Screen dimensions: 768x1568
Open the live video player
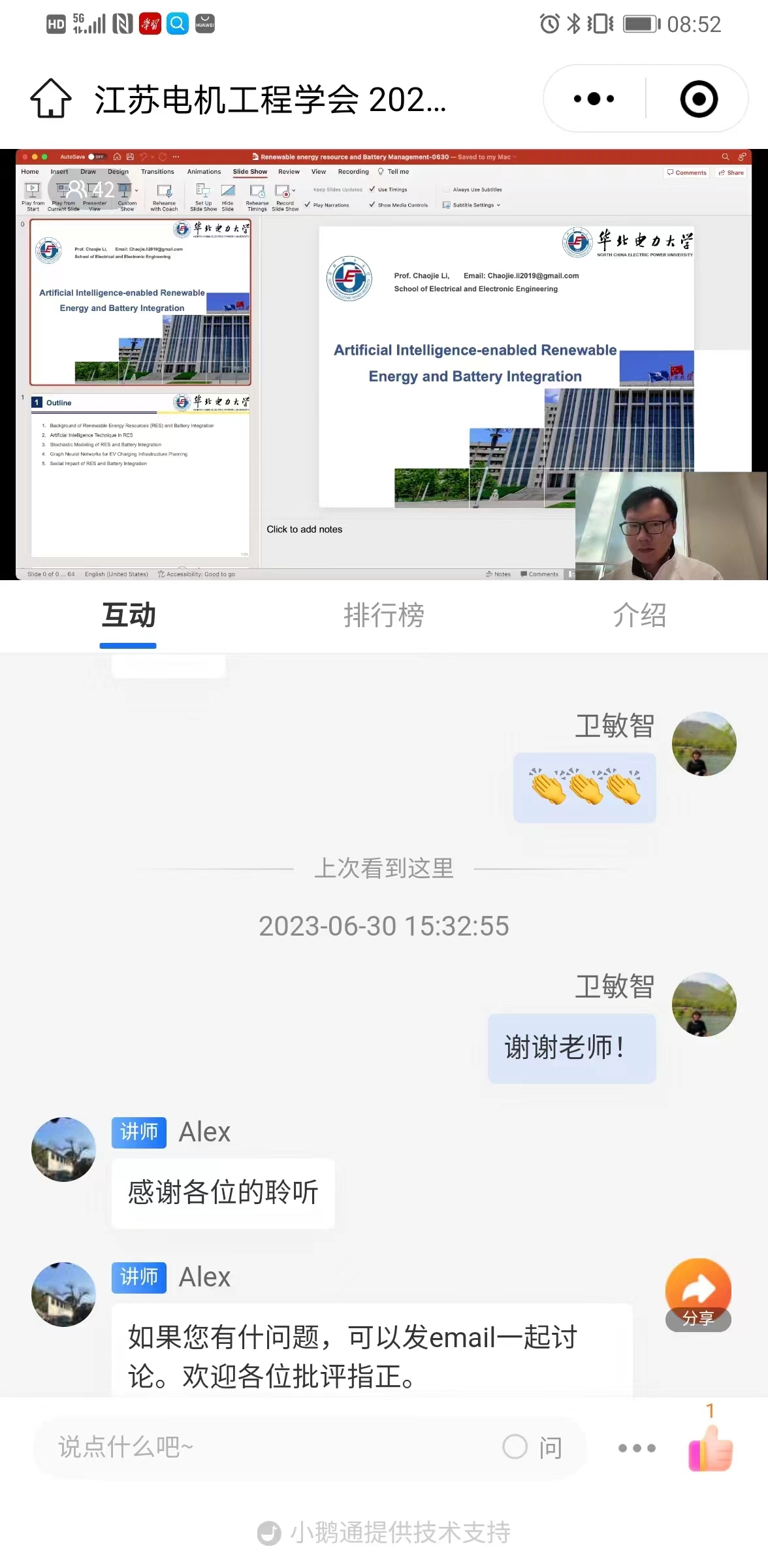click(384, 364)
